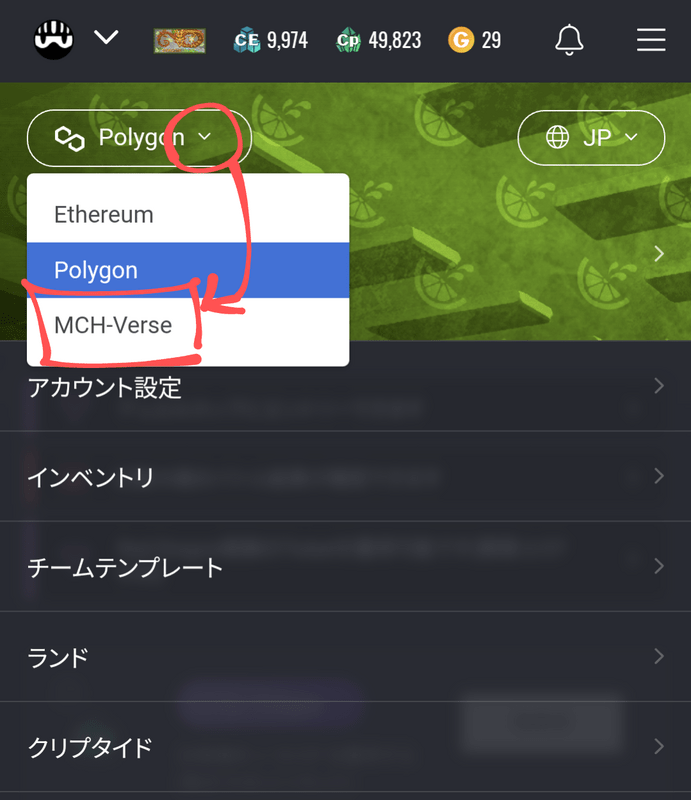Choose Polygon in the network list
Screen dimensions: 691x800
[x=96, y=270]
